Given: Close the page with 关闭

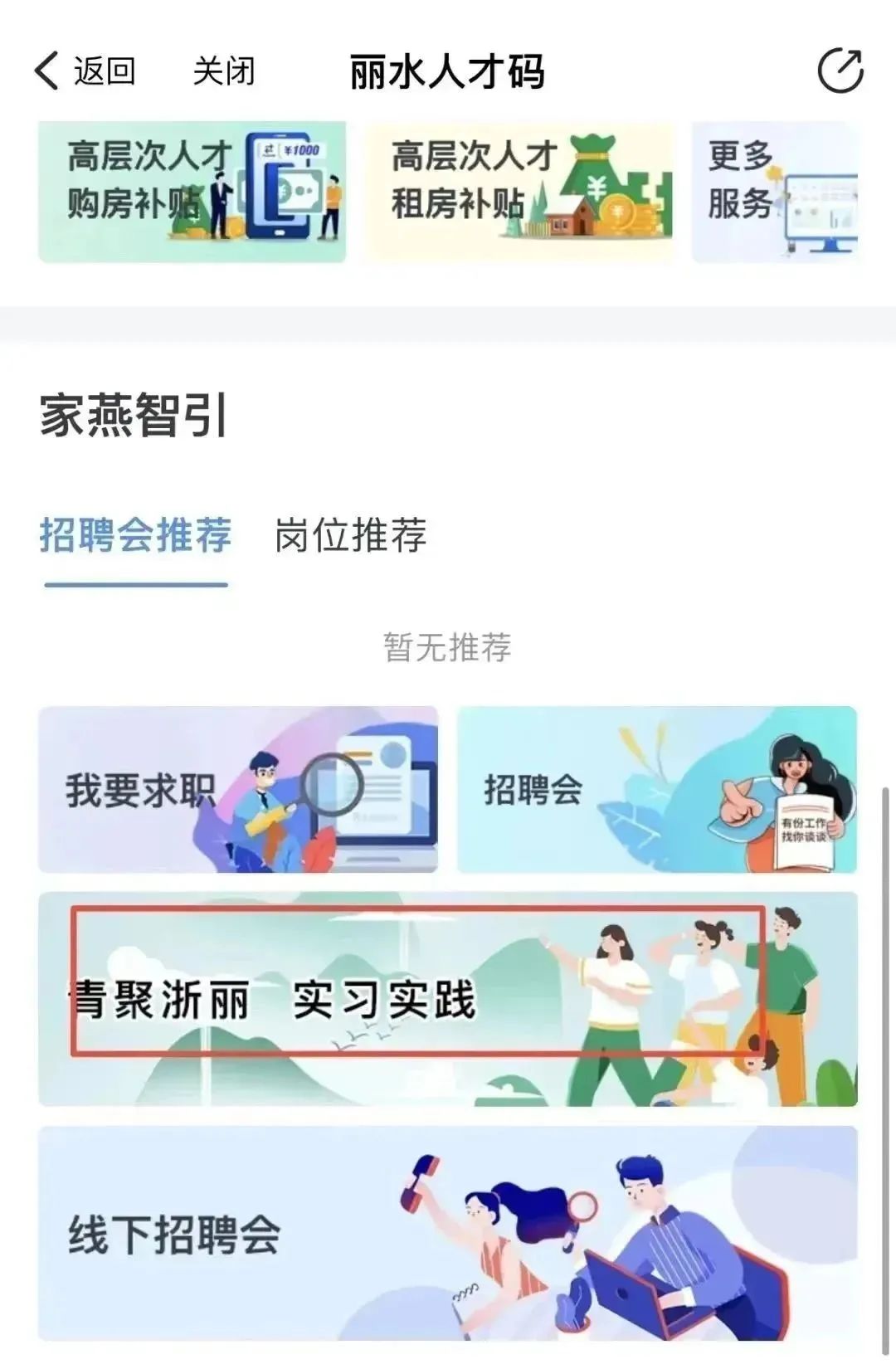Looking at the screenshot, I should (x=223, y=71).
